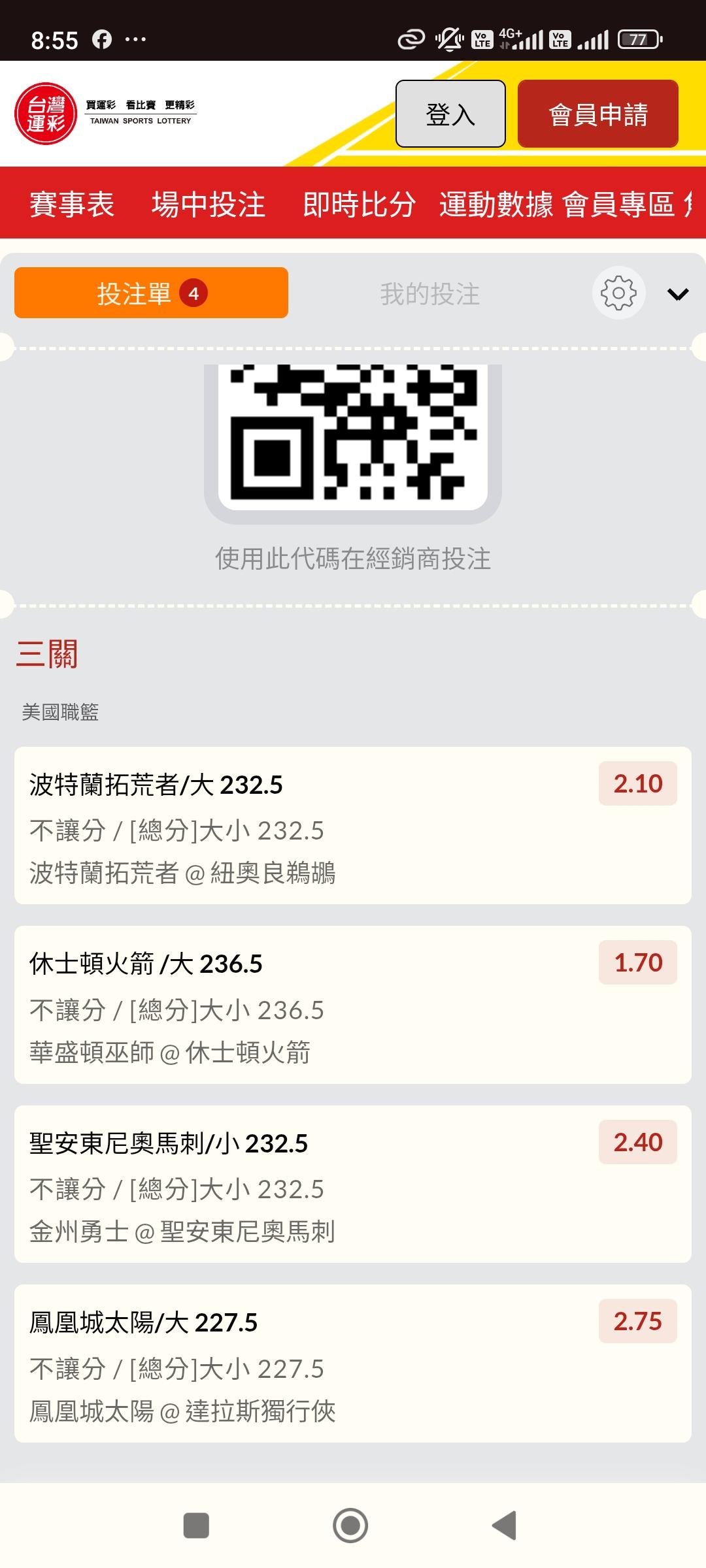Select the 投注單 bet slip tab
This screenshot has width=706, height=1568.
click(x=151, y=293)
